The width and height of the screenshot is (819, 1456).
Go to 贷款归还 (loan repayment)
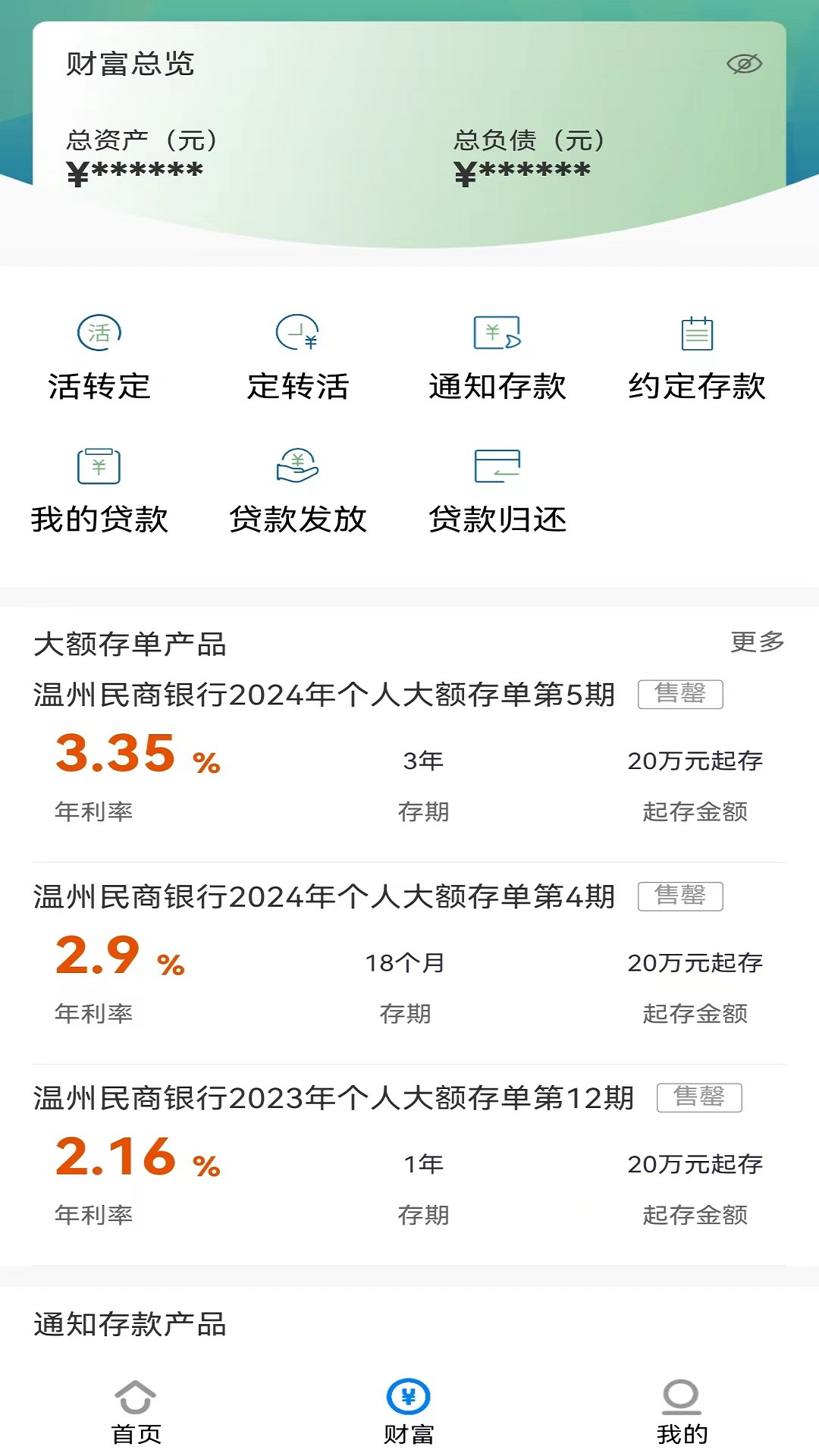coord(497,491)
